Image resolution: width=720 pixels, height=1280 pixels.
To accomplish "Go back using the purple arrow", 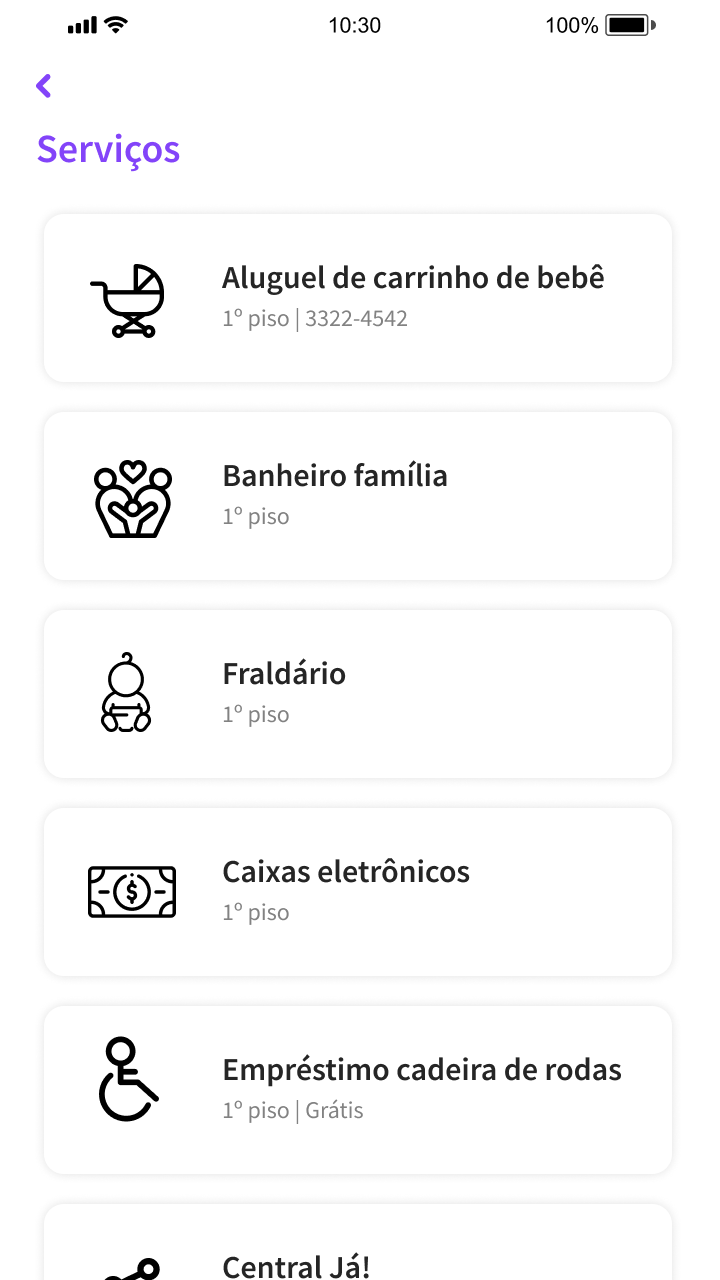I will (x=43, y=86).
